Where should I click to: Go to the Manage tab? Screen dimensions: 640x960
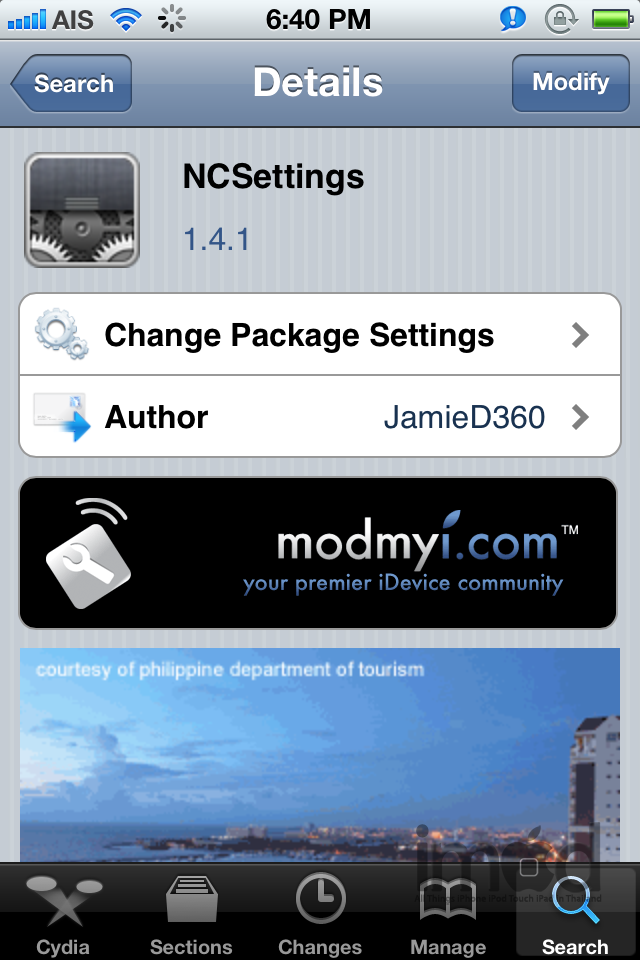447,912
